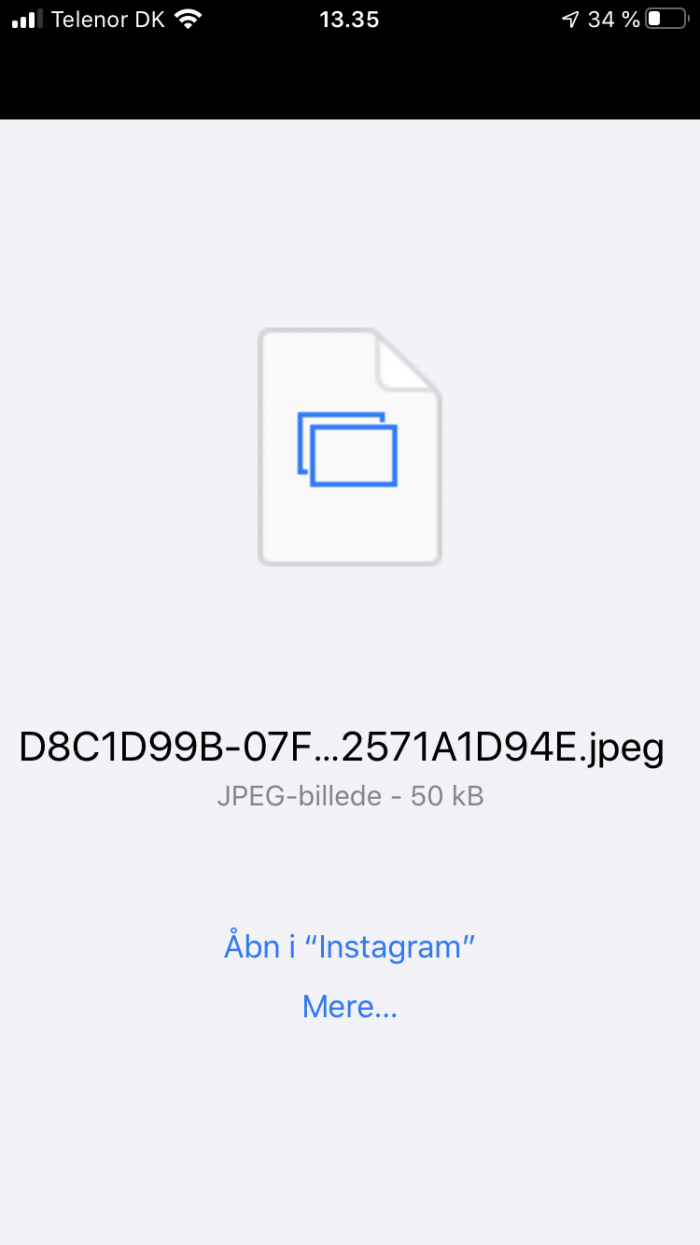Open the file in Instagram
Screen dimensions: 700x1245
click(x=349, y=945)
